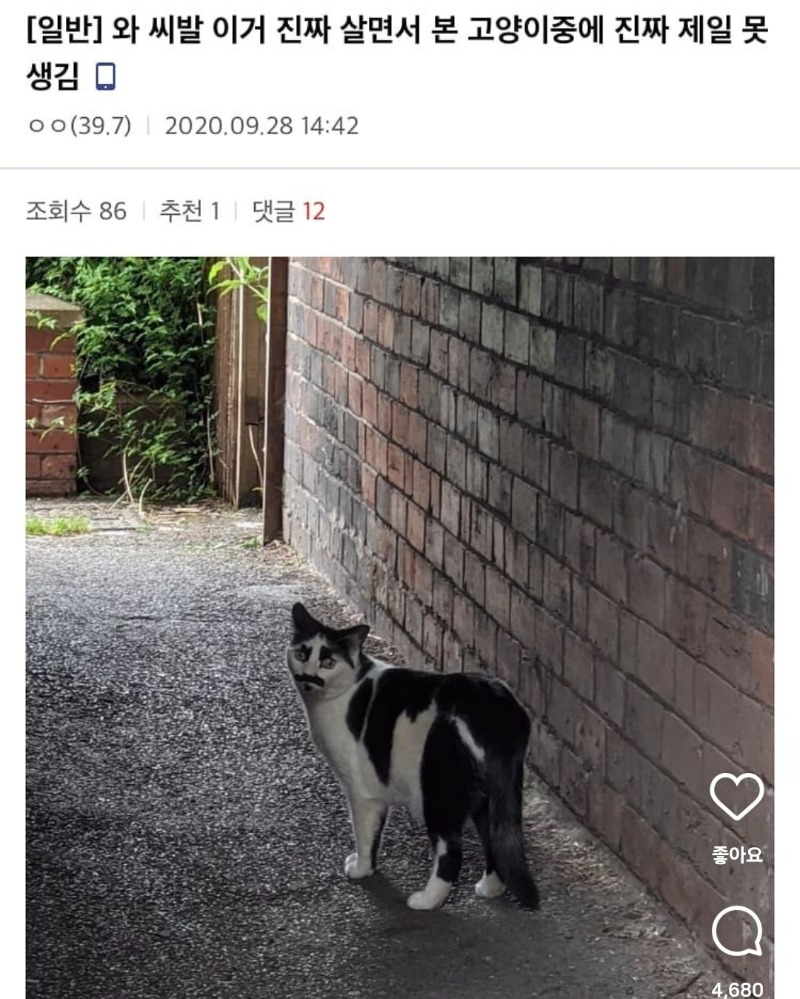Open author ㅇㅇ(39.7) profile
The image size is (800, 999).
[79, 126]
